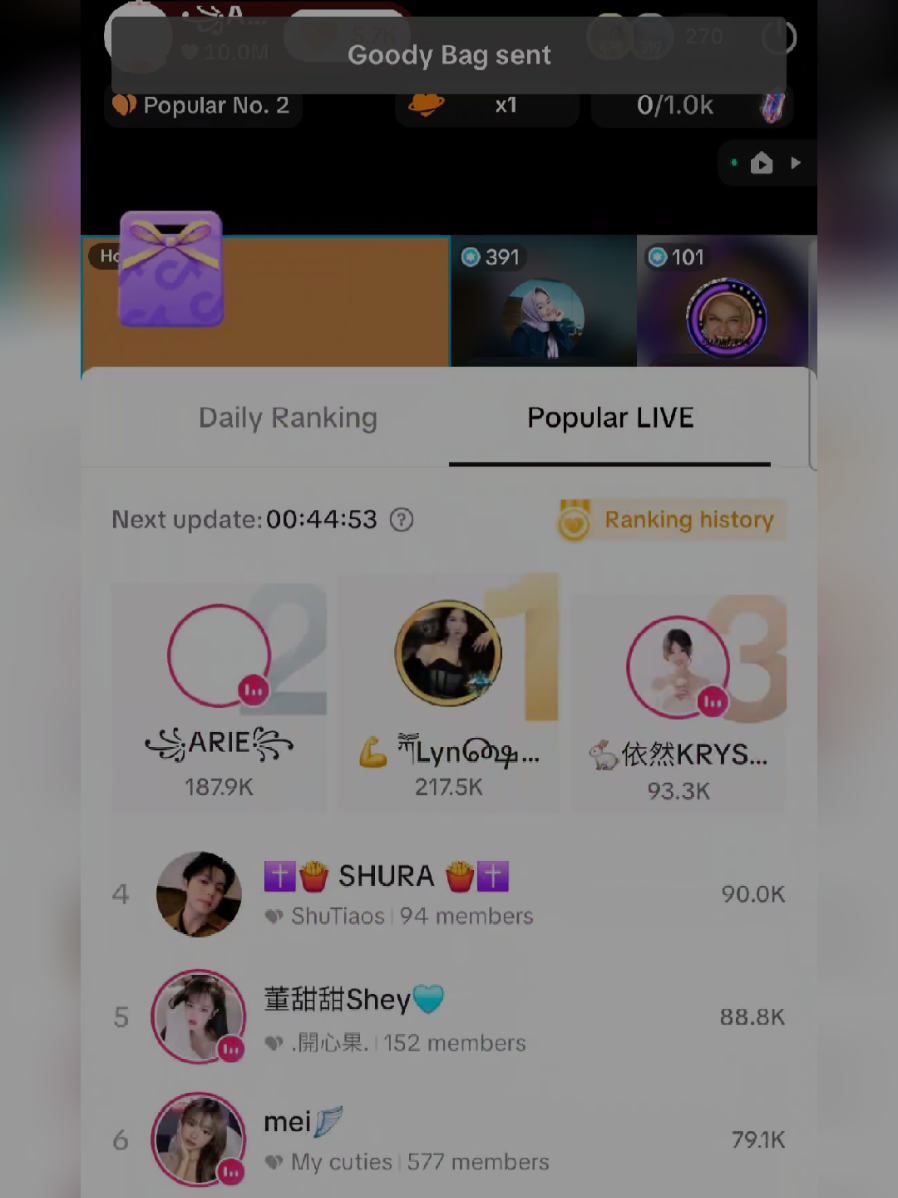This screenshot has height=1198, width=898.
Task: Switch to the Daily Ranking tab
Action: pyautogui.click(x=287, y=418)
